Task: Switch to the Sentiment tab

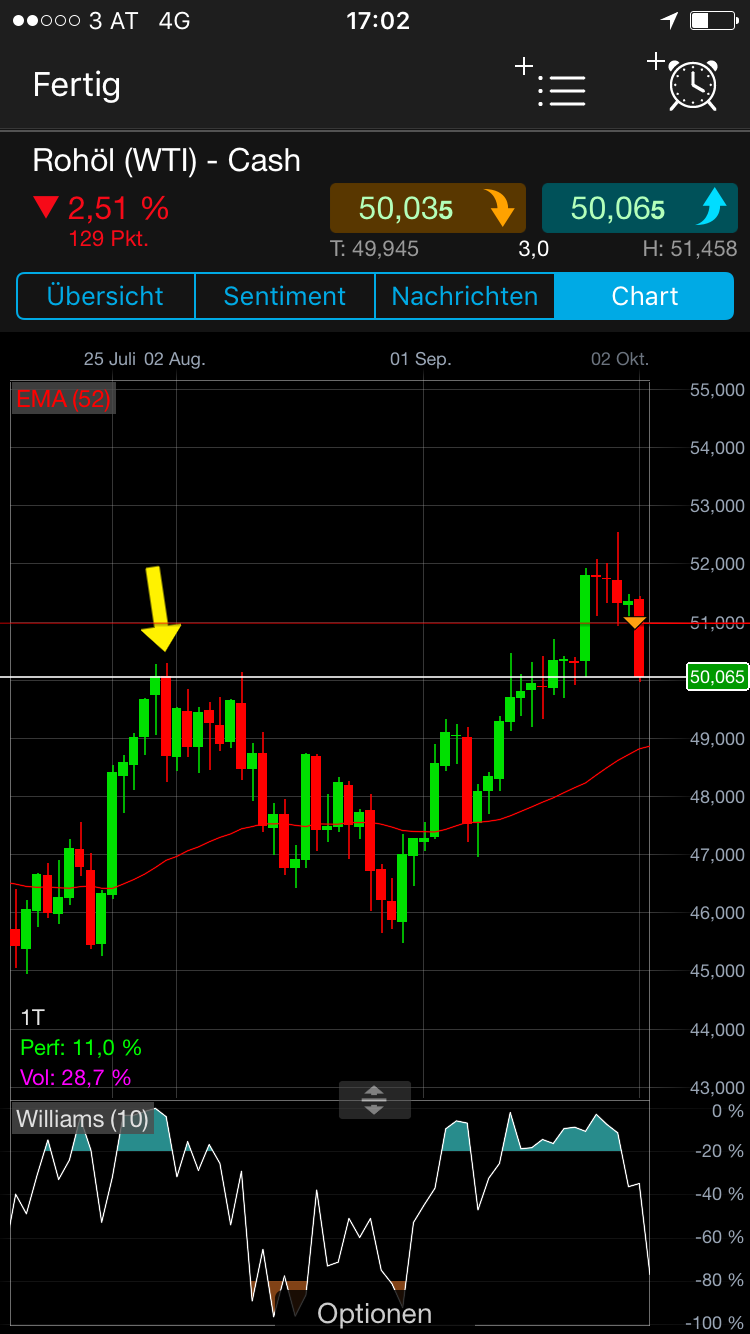Action: 284,296
